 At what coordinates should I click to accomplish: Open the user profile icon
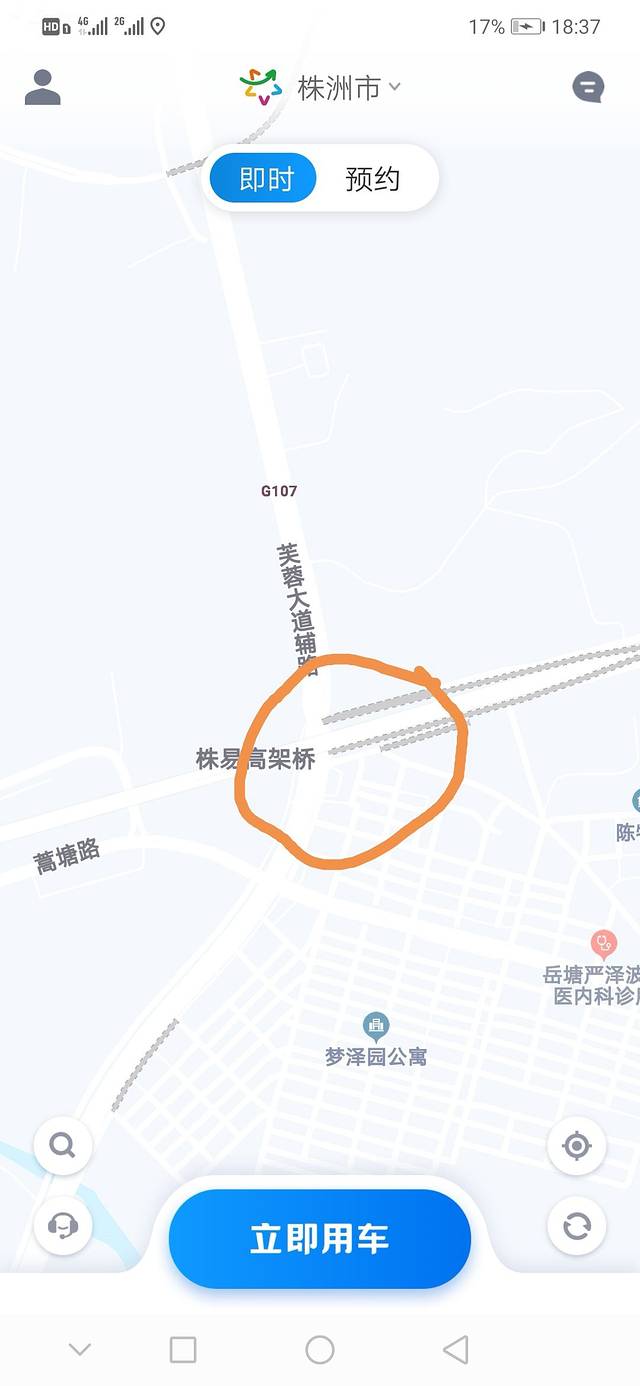click(43, 88)
